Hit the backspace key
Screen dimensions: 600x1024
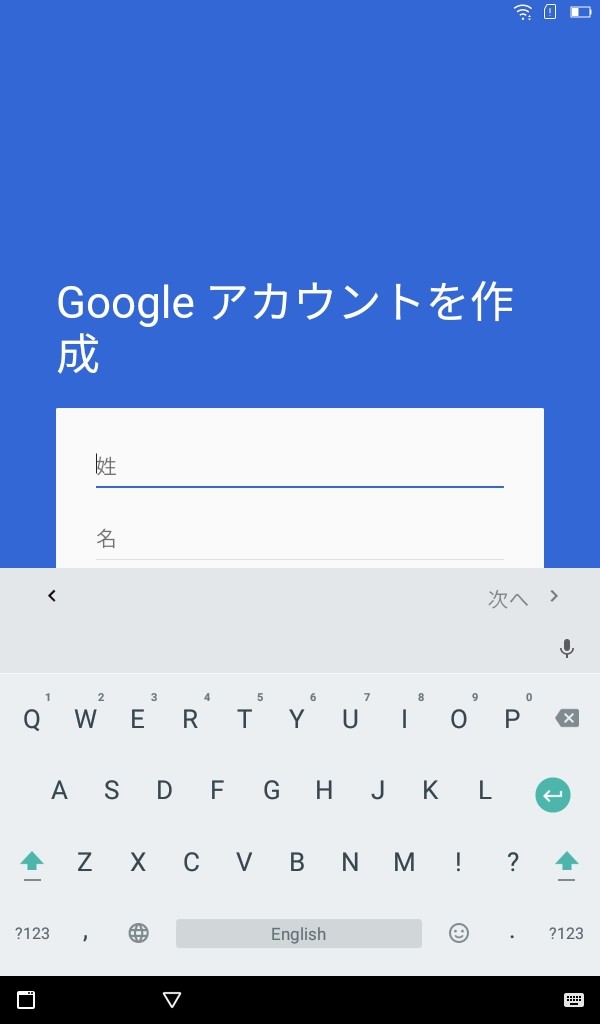point(567,718)
